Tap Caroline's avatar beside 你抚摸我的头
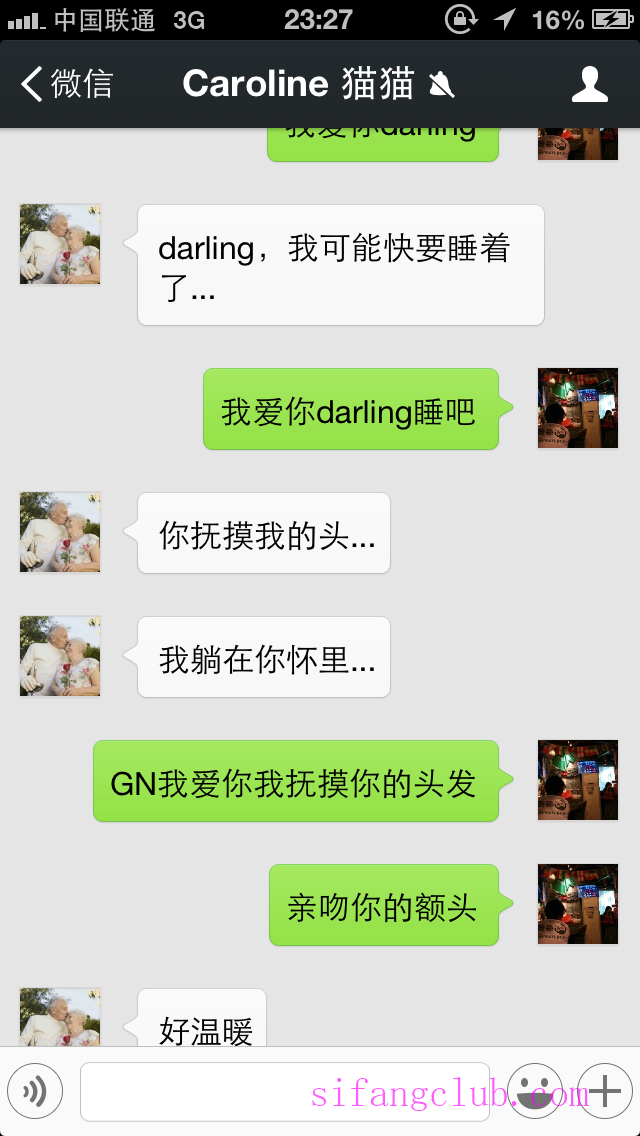This screenshot has height=1136, width=640. (60, 532)
